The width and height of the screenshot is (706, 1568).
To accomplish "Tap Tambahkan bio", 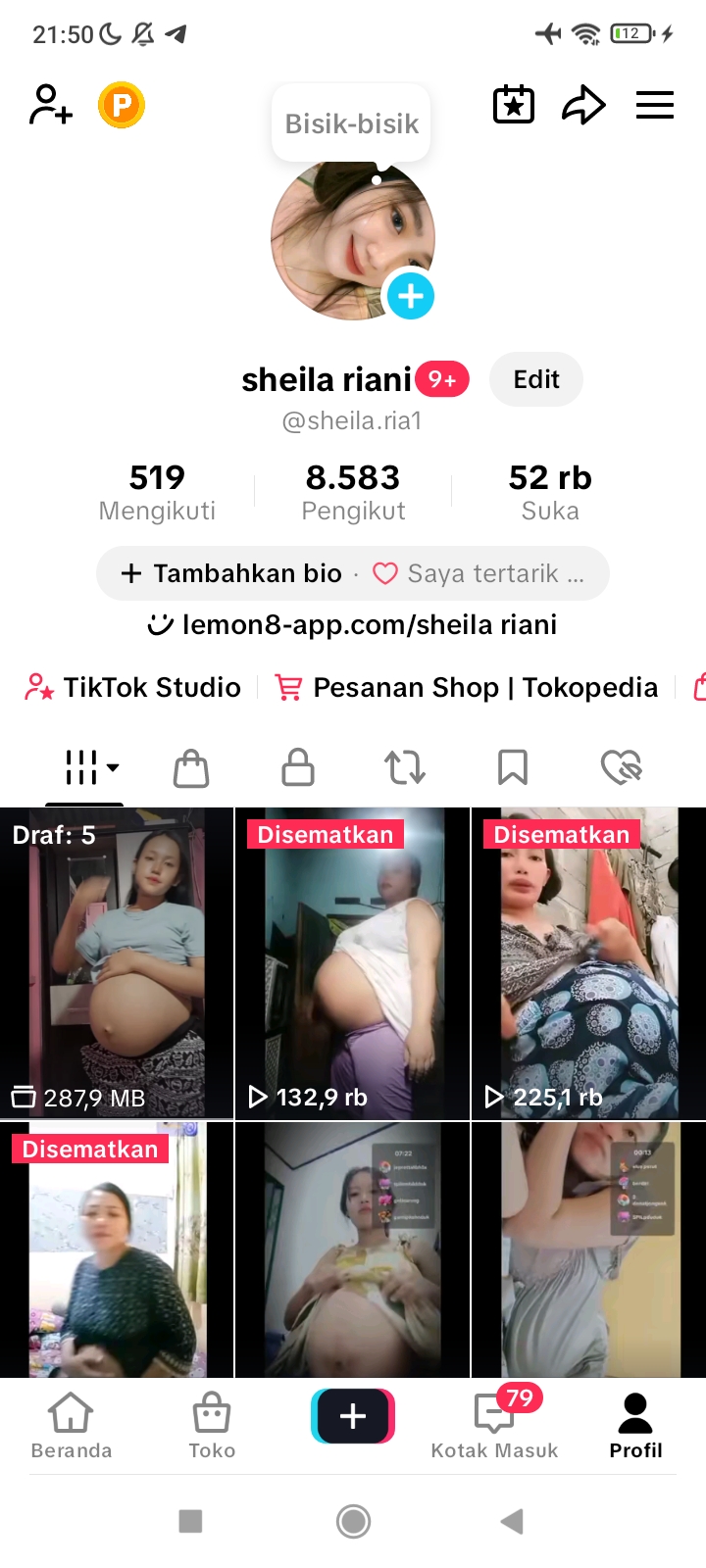I will 232,573.
